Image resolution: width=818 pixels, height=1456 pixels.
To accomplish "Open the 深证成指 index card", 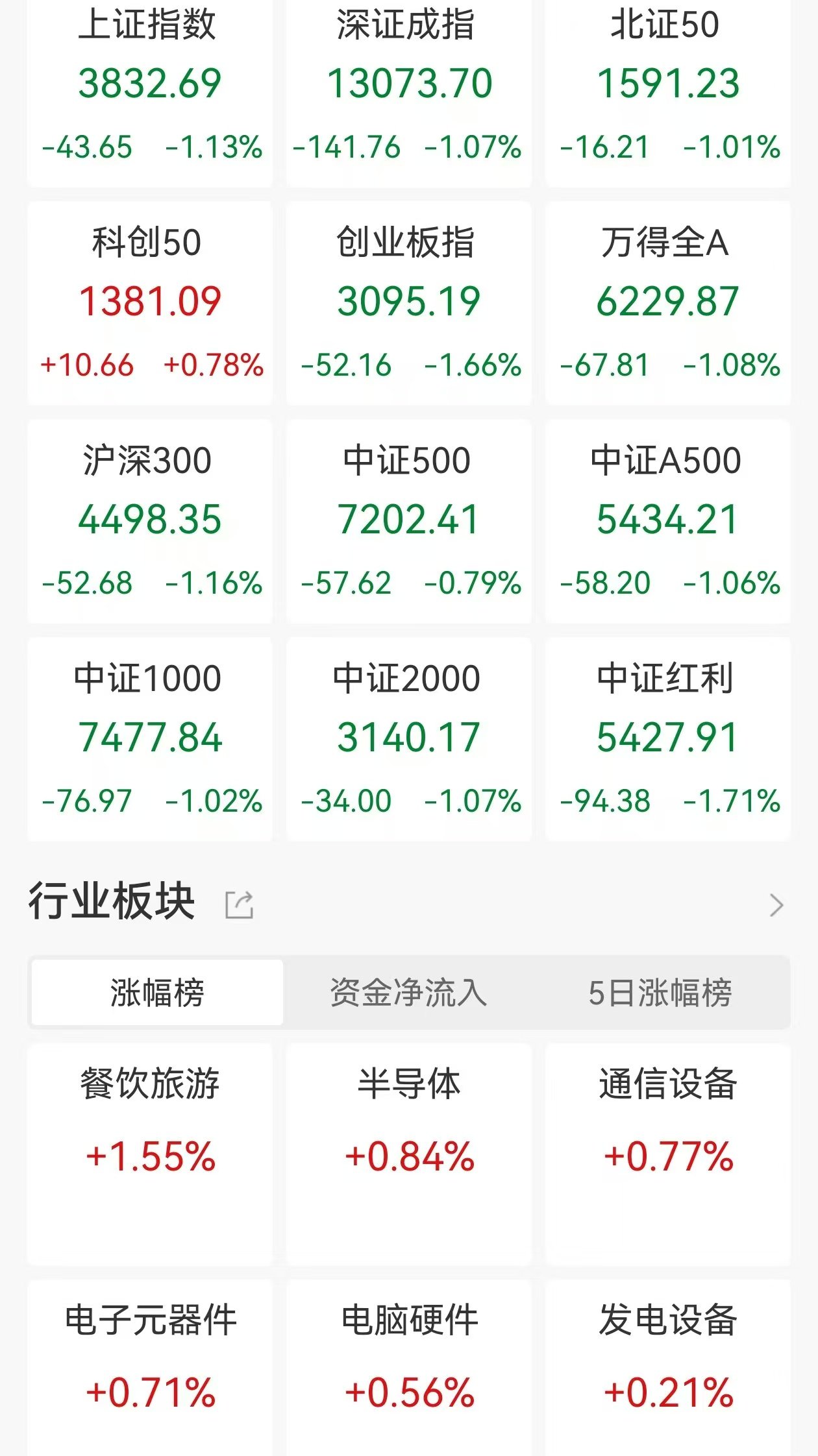I will 409,93.
